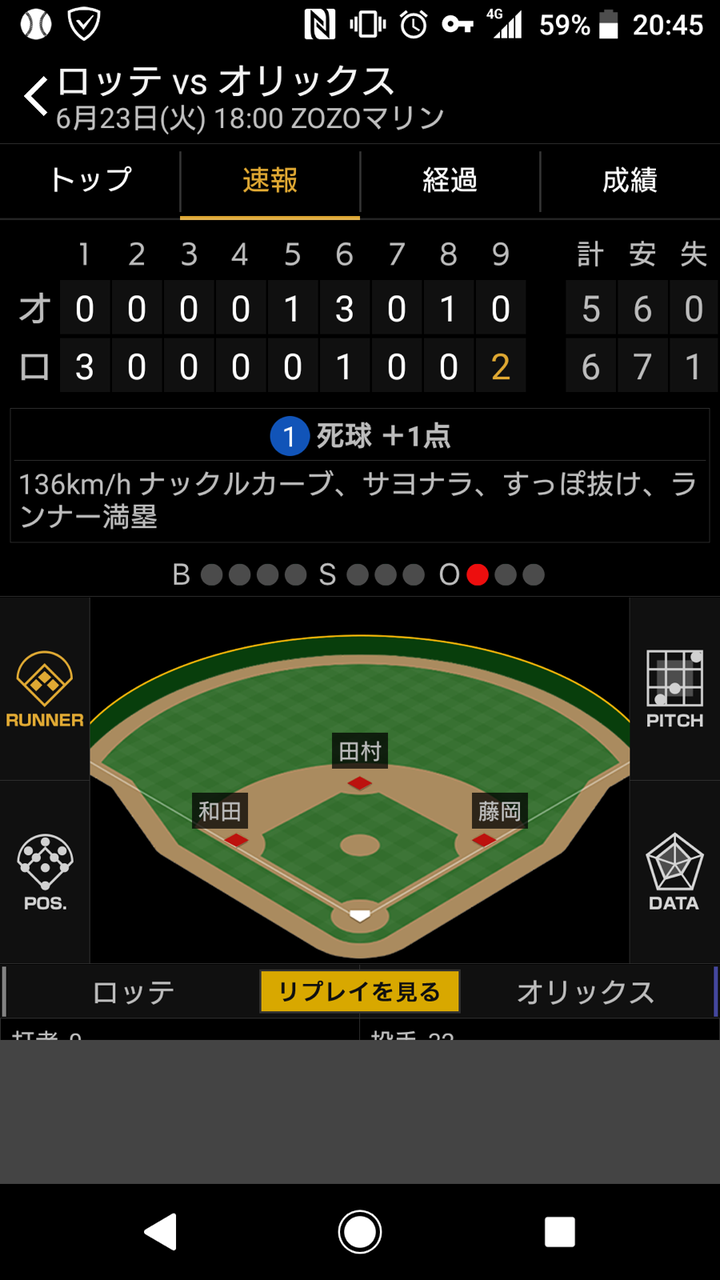Tap runner 和田 on third base
The image size is (720, 1280).
tap(220, 811)
